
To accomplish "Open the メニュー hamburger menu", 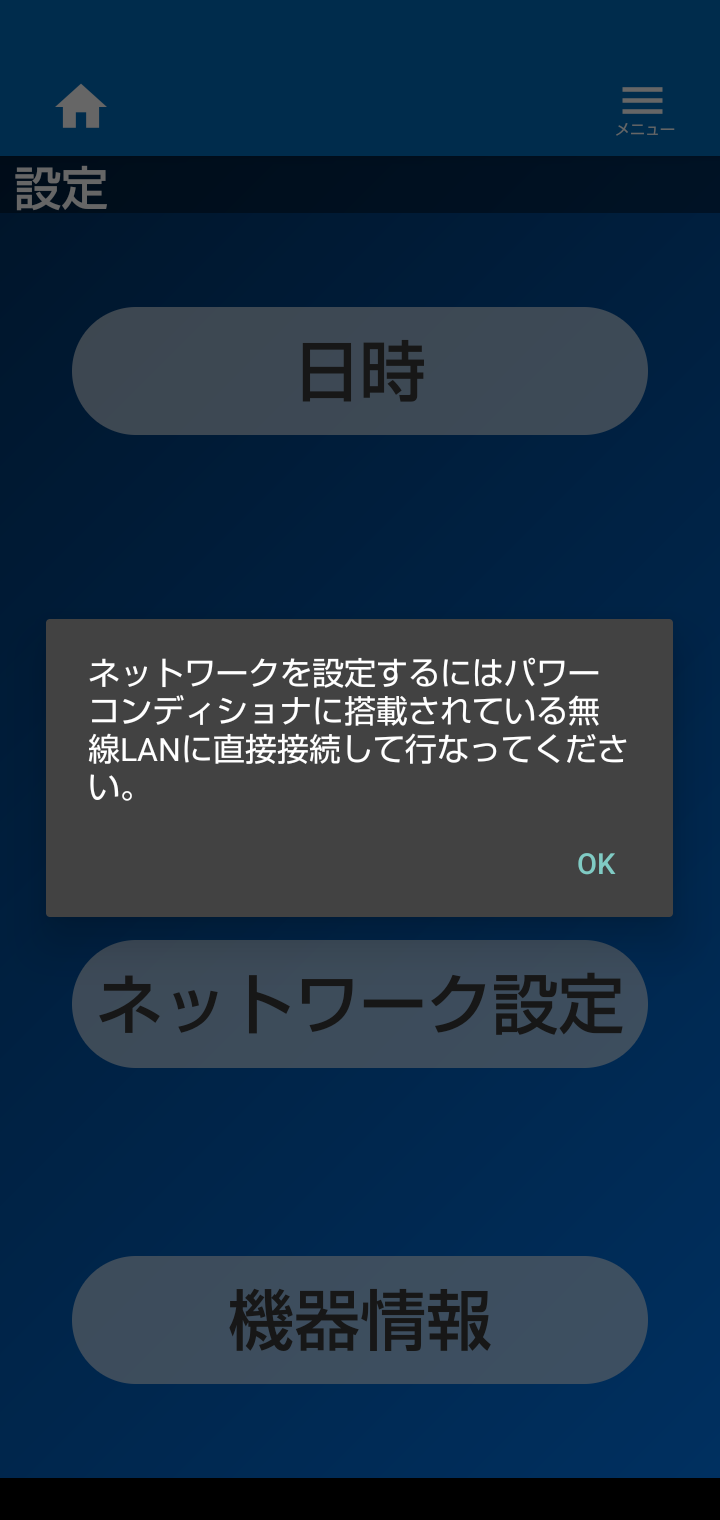I will click(643, 109).
